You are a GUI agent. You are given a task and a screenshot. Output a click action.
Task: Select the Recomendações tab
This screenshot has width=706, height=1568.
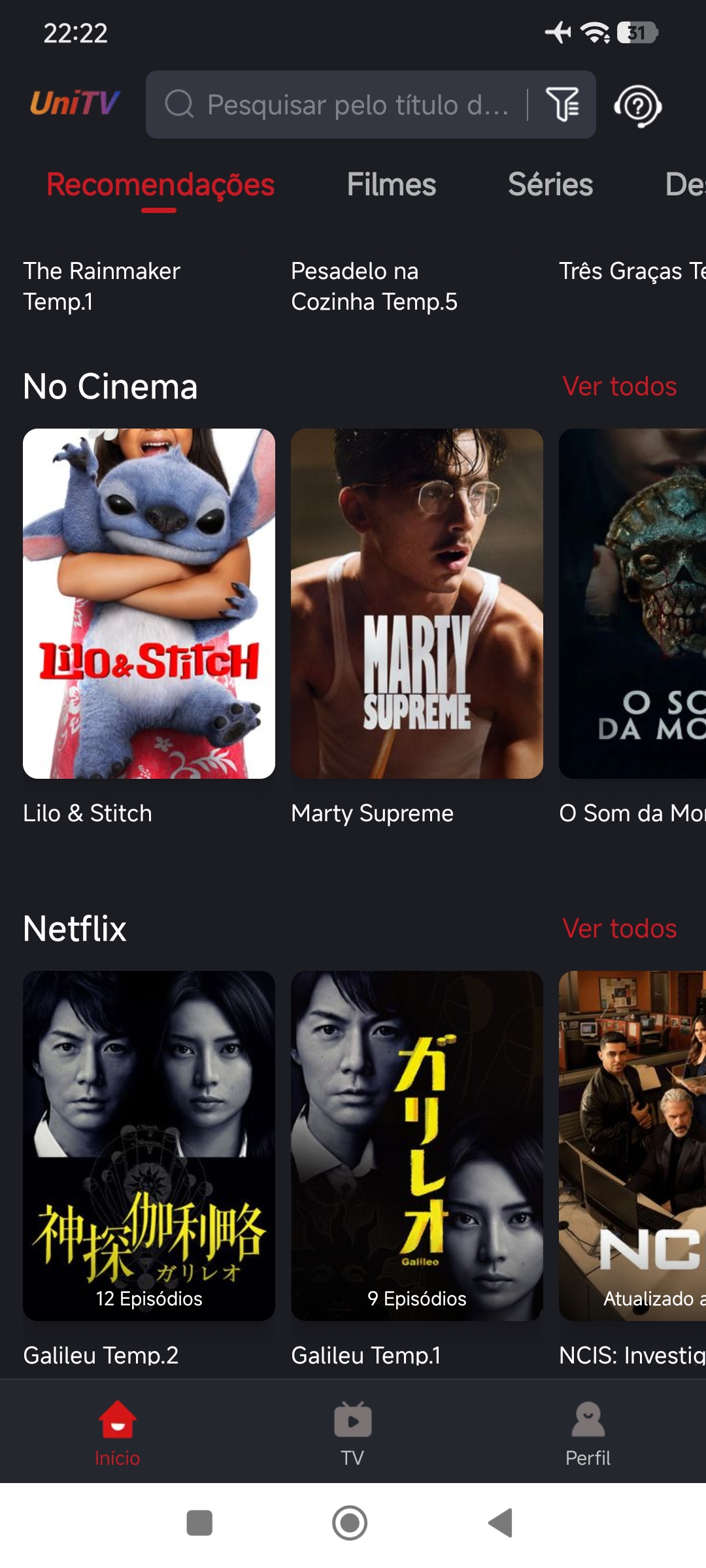160,185
